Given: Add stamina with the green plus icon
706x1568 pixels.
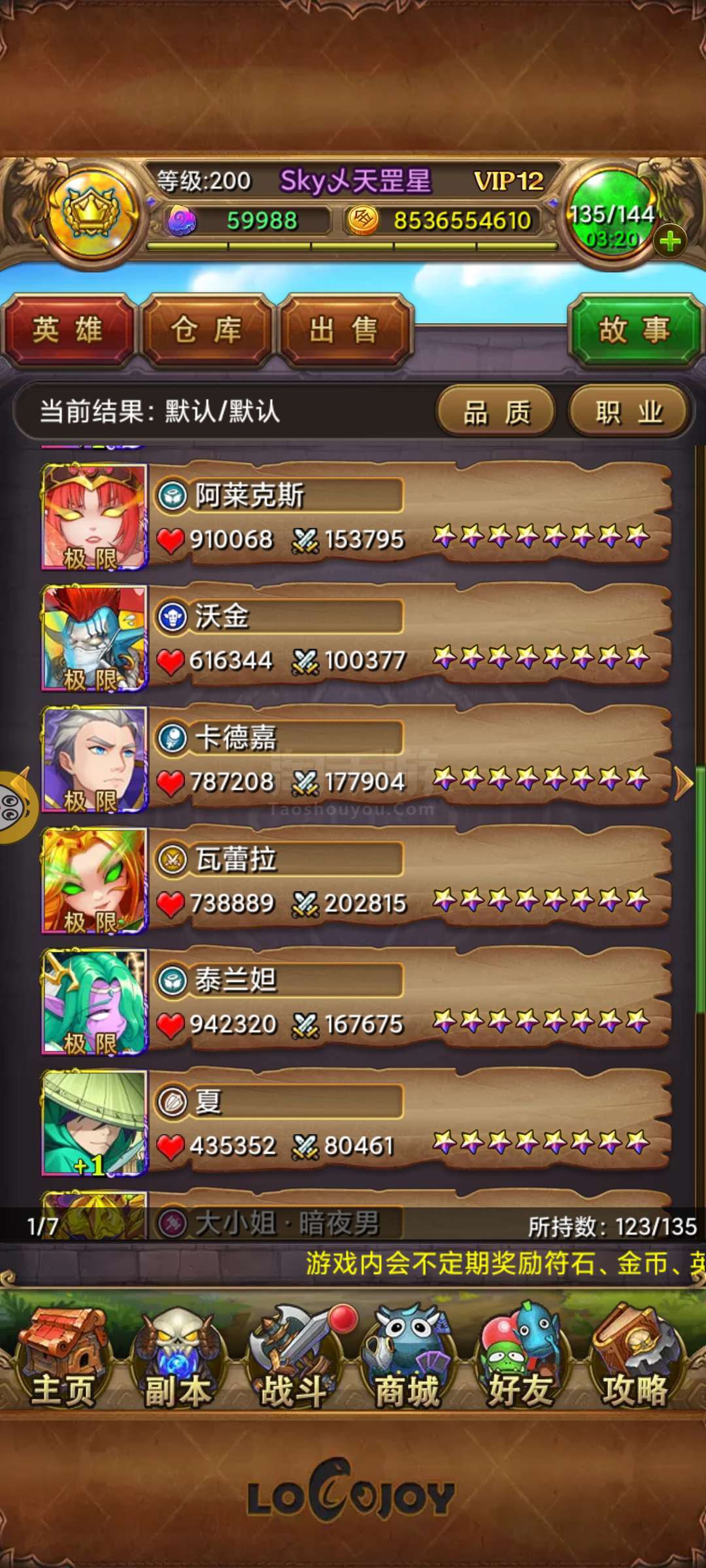Looking at the screenshot, I should click(x=670, y=242).
